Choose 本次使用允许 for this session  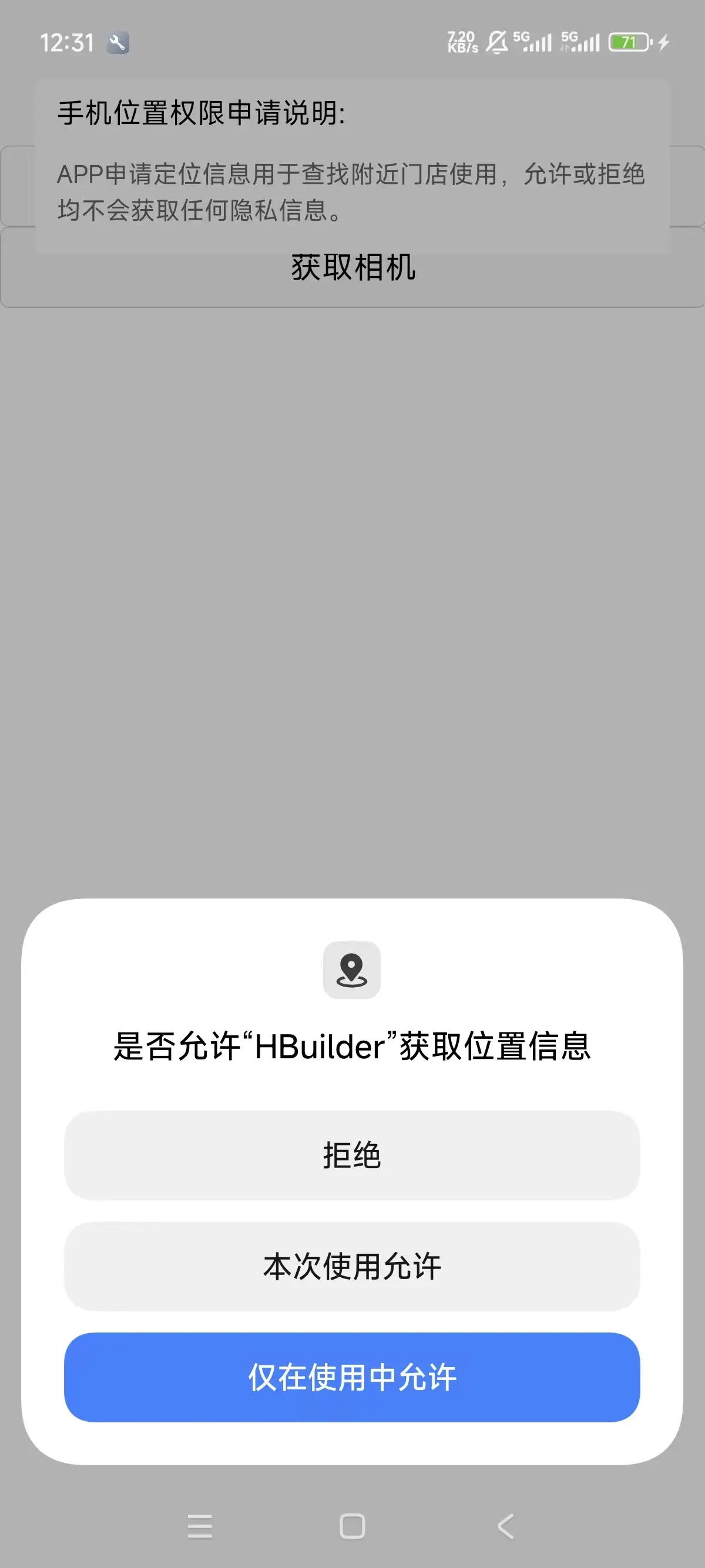point(352,1266)
